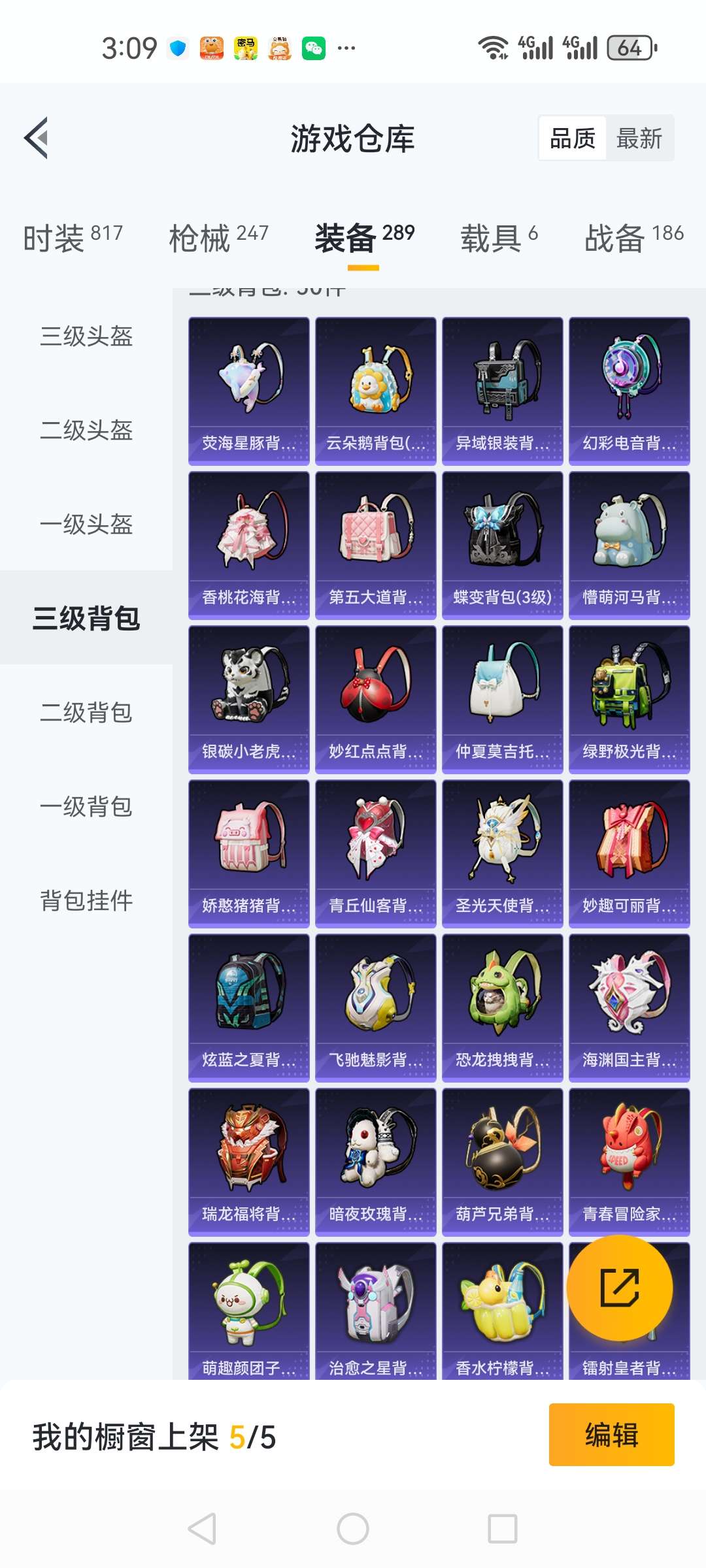706x1568 pixels.
Task: Select 二级背包 in the side menu
Action: pos(86,713)
